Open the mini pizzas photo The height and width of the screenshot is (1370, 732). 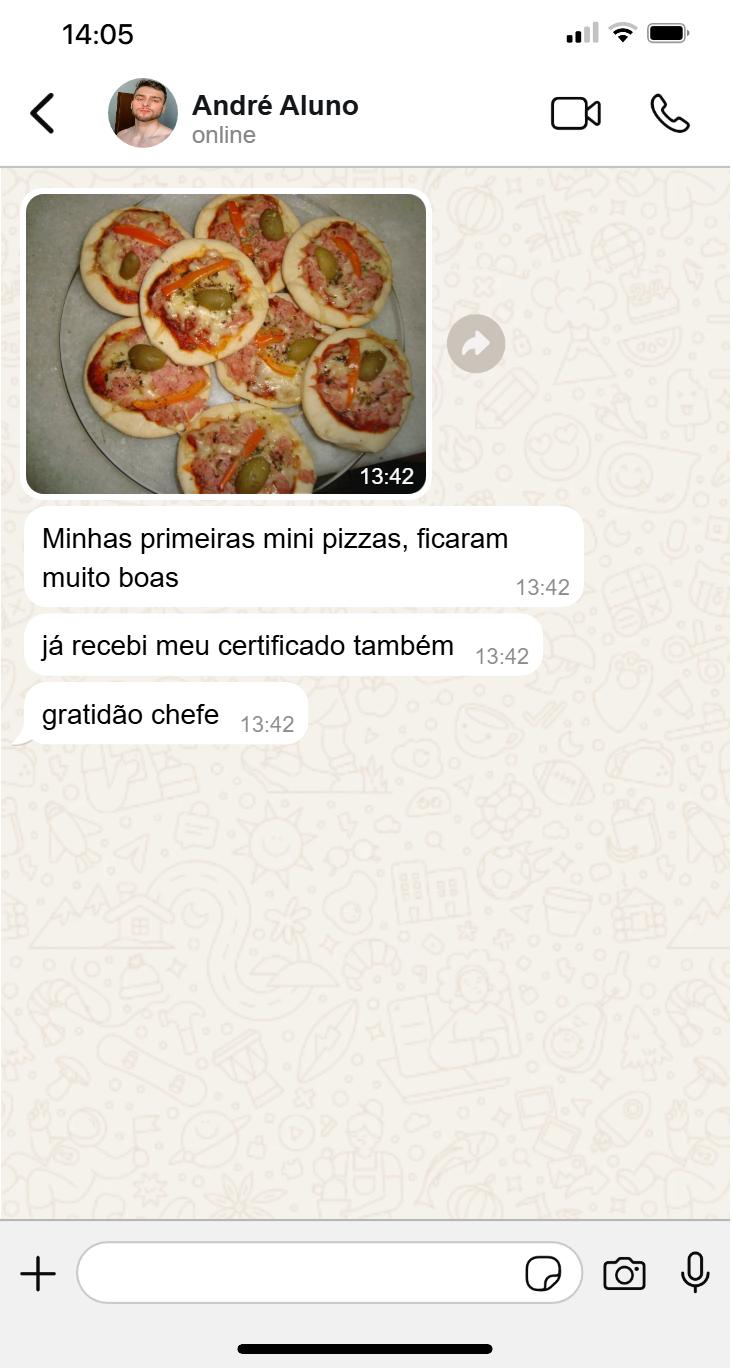226,344
